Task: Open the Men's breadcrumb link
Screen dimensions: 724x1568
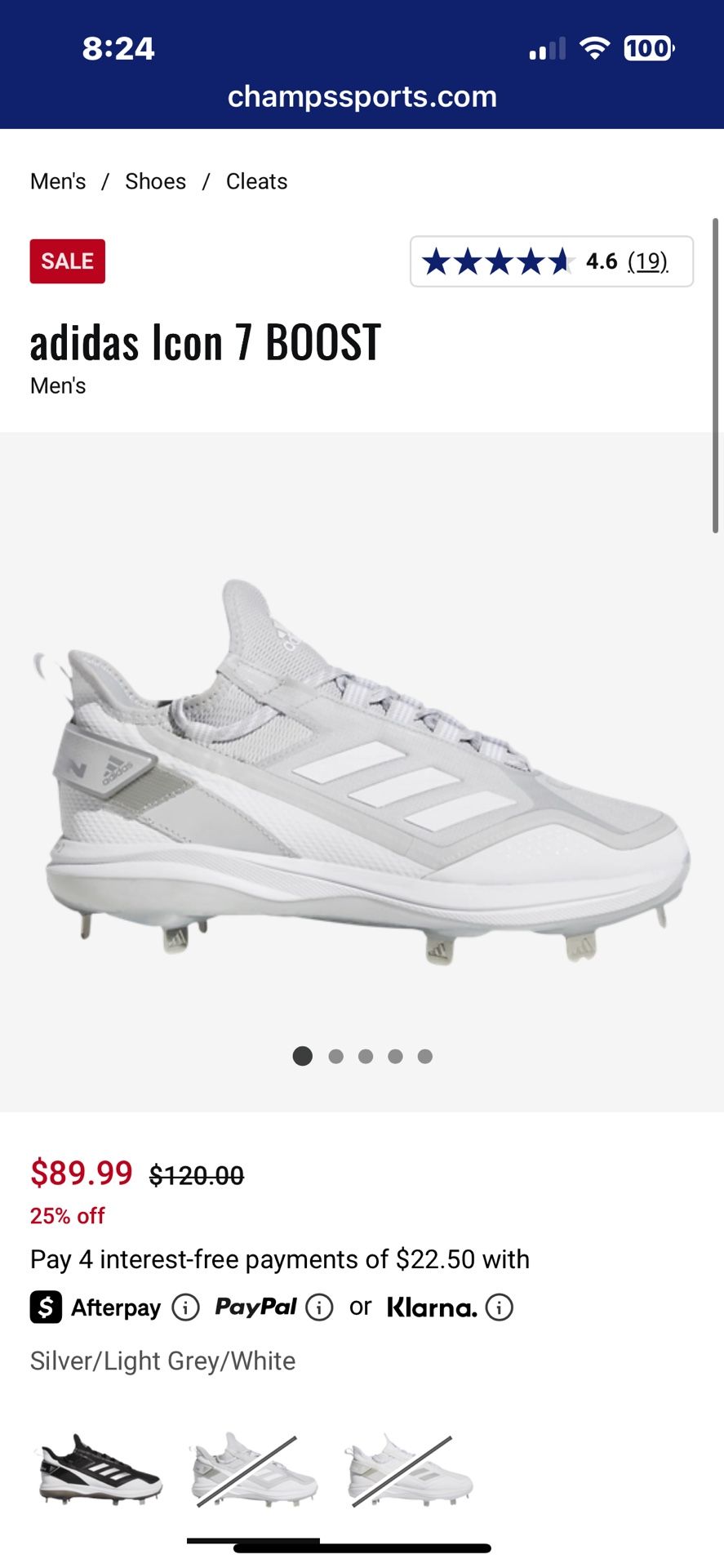Action: (x=58, y=181)
